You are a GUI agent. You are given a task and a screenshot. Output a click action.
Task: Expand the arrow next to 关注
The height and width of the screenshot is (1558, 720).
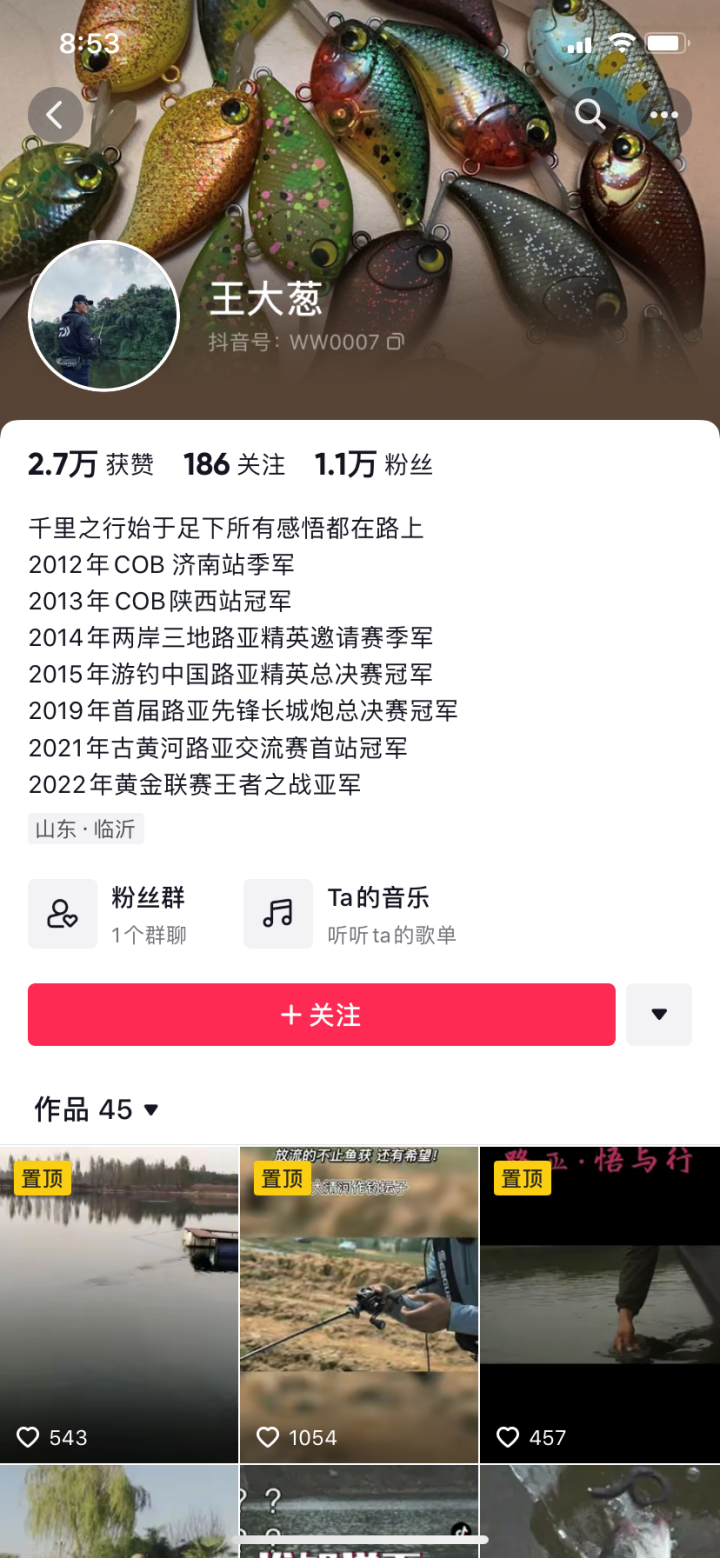click(x=658, y=1015)
